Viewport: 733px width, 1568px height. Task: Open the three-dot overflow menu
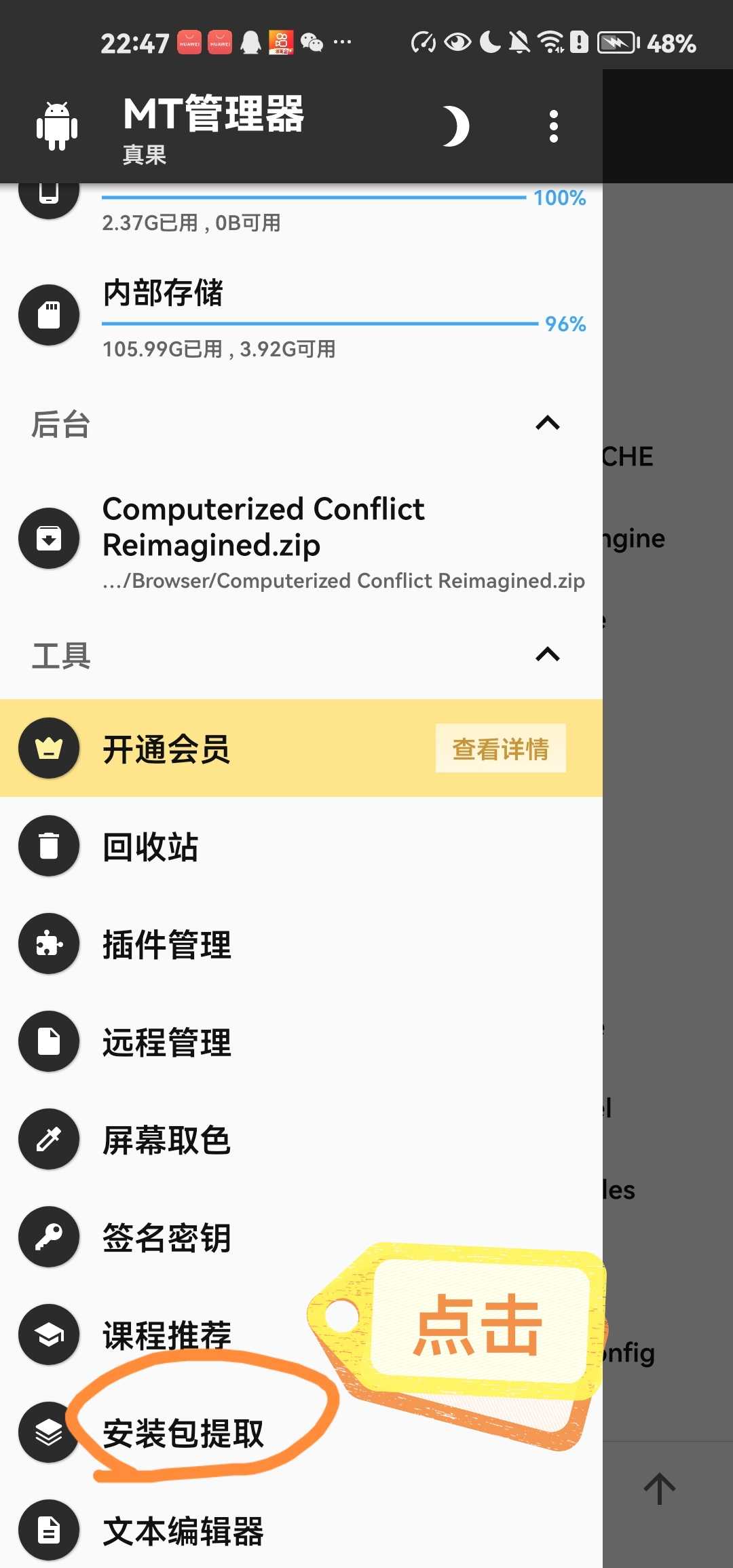[x=553, y=126]
